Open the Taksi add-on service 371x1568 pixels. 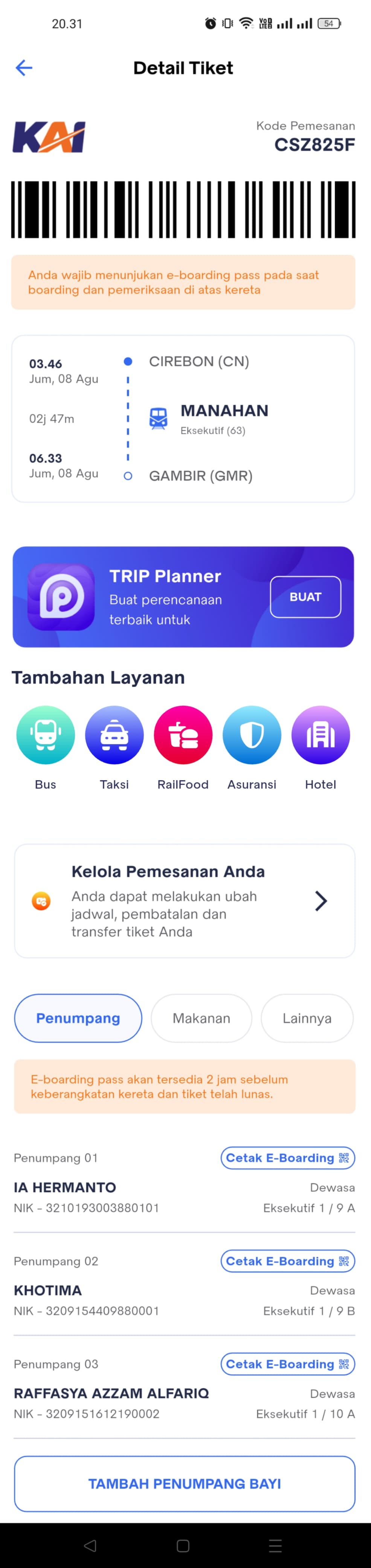115,735
